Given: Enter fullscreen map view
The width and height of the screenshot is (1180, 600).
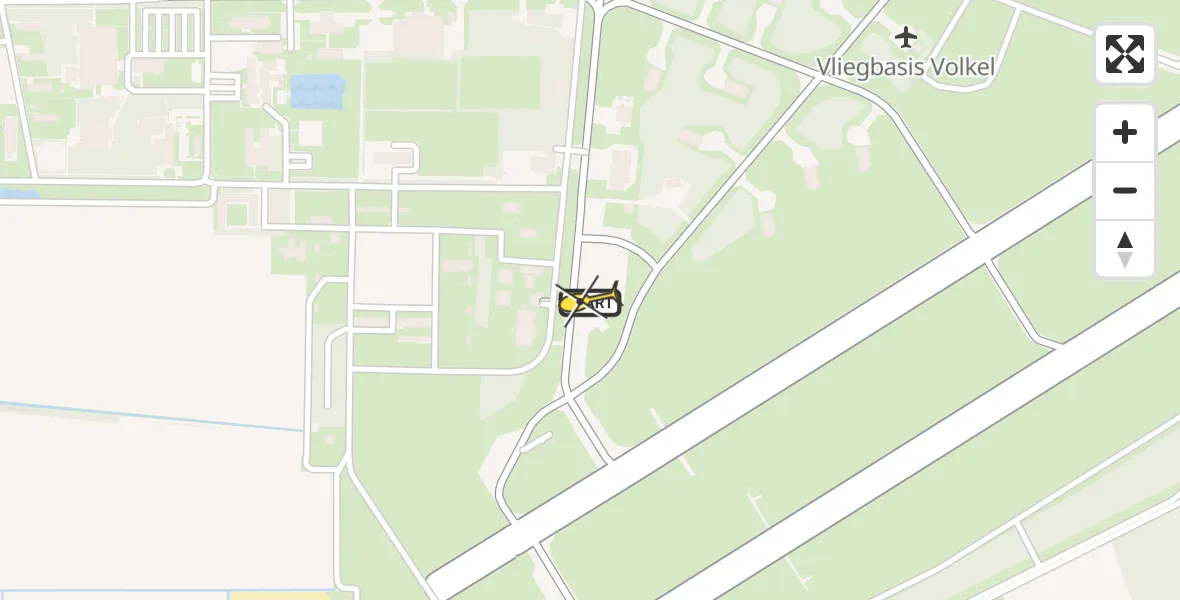Looking at the screenshot, I should [x=1124, y=54].
